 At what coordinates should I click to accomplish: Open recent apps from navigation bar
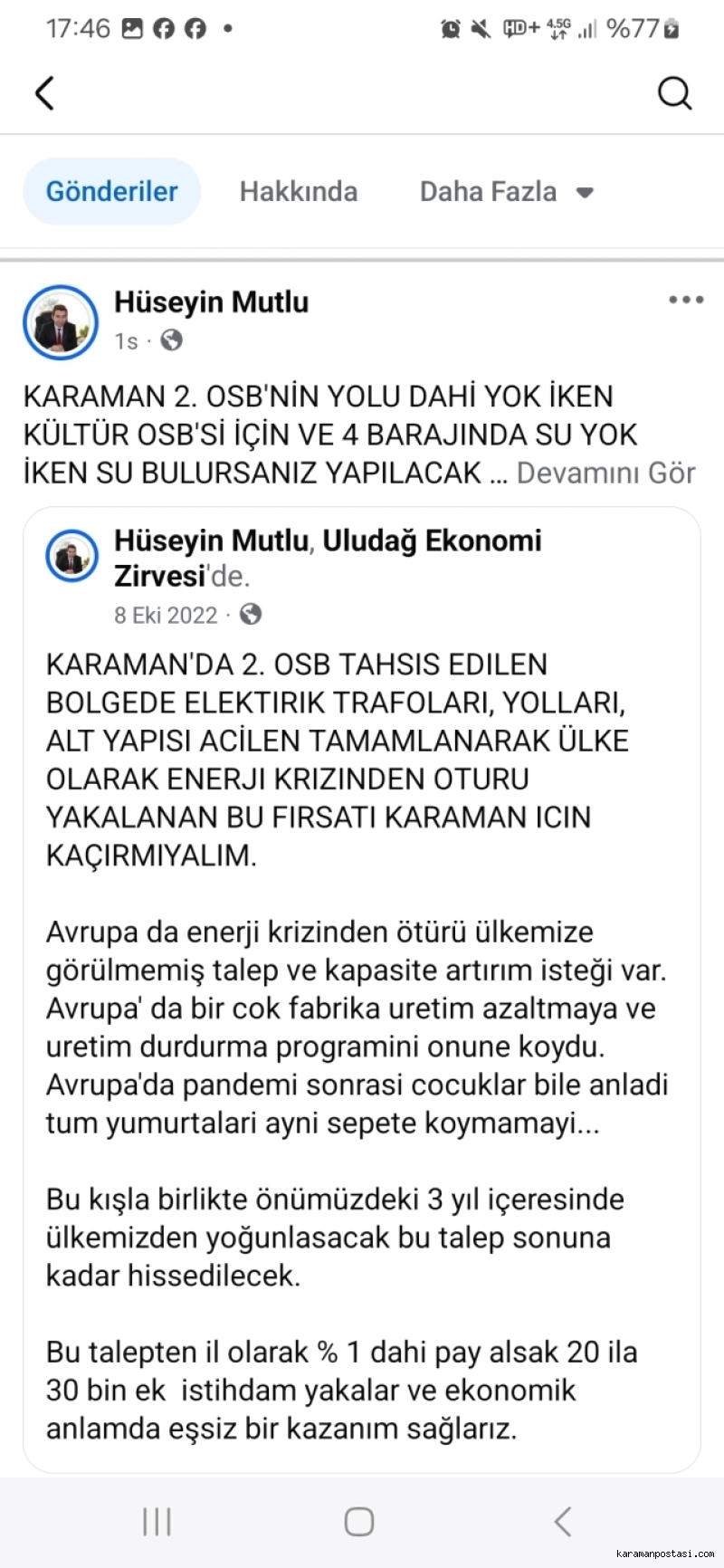coord(157,1521)
